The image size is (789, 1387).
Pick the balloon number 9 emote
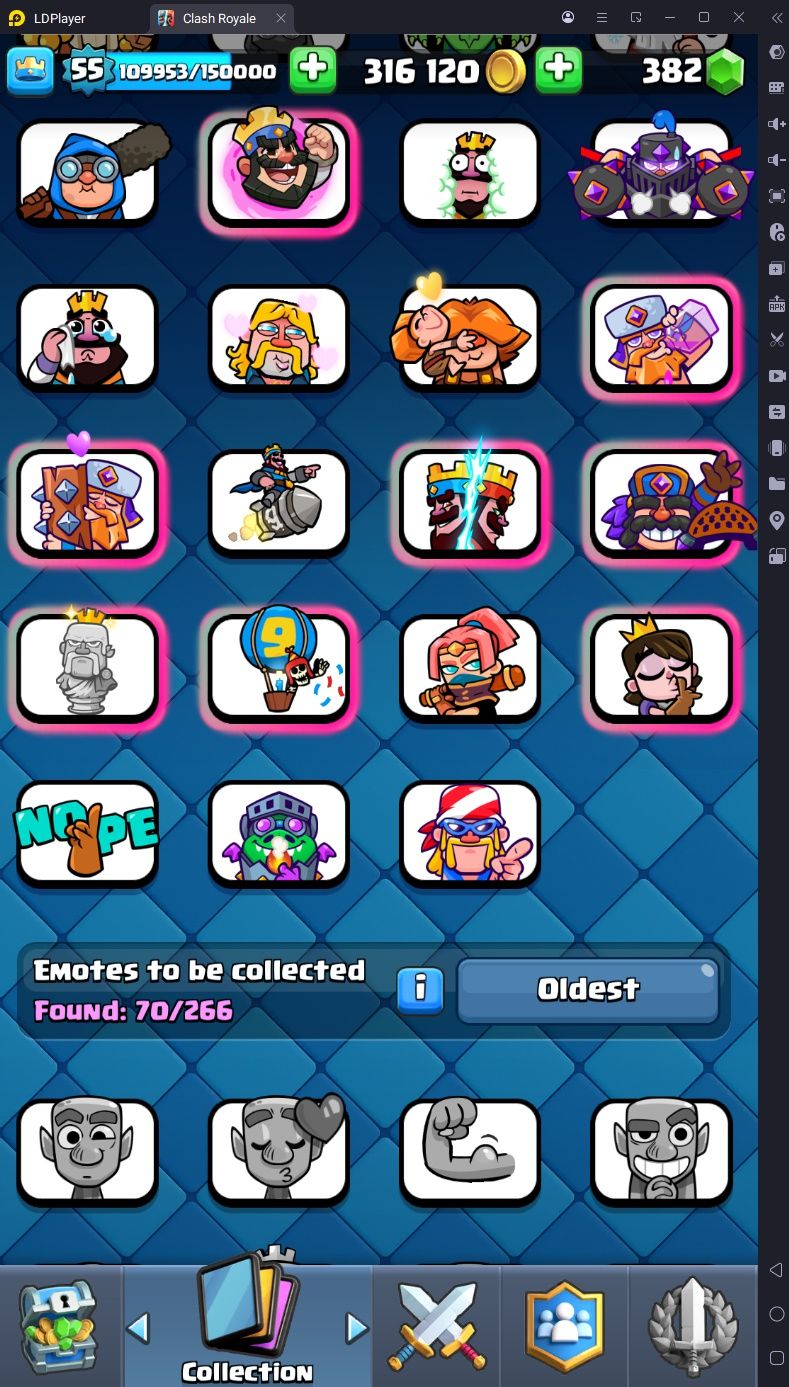coord(279,666)
